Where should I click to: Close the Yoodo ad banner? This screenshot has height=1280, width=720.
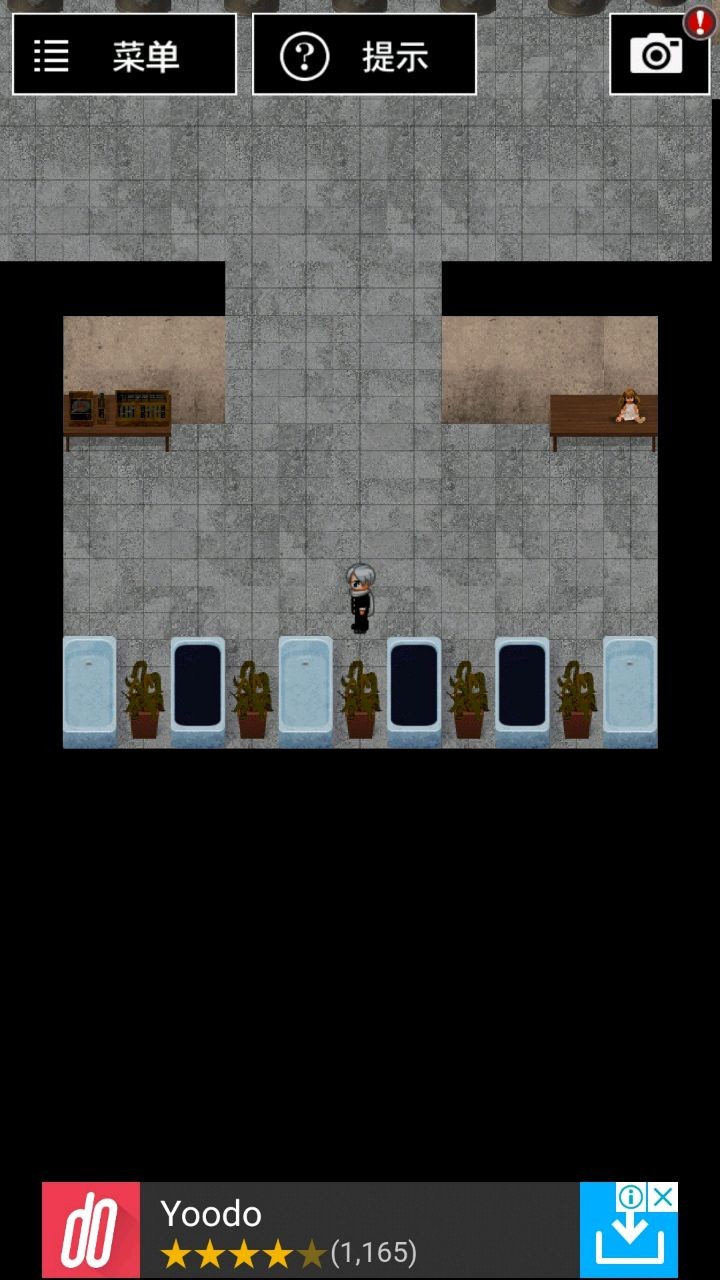tap(663, 1197)
